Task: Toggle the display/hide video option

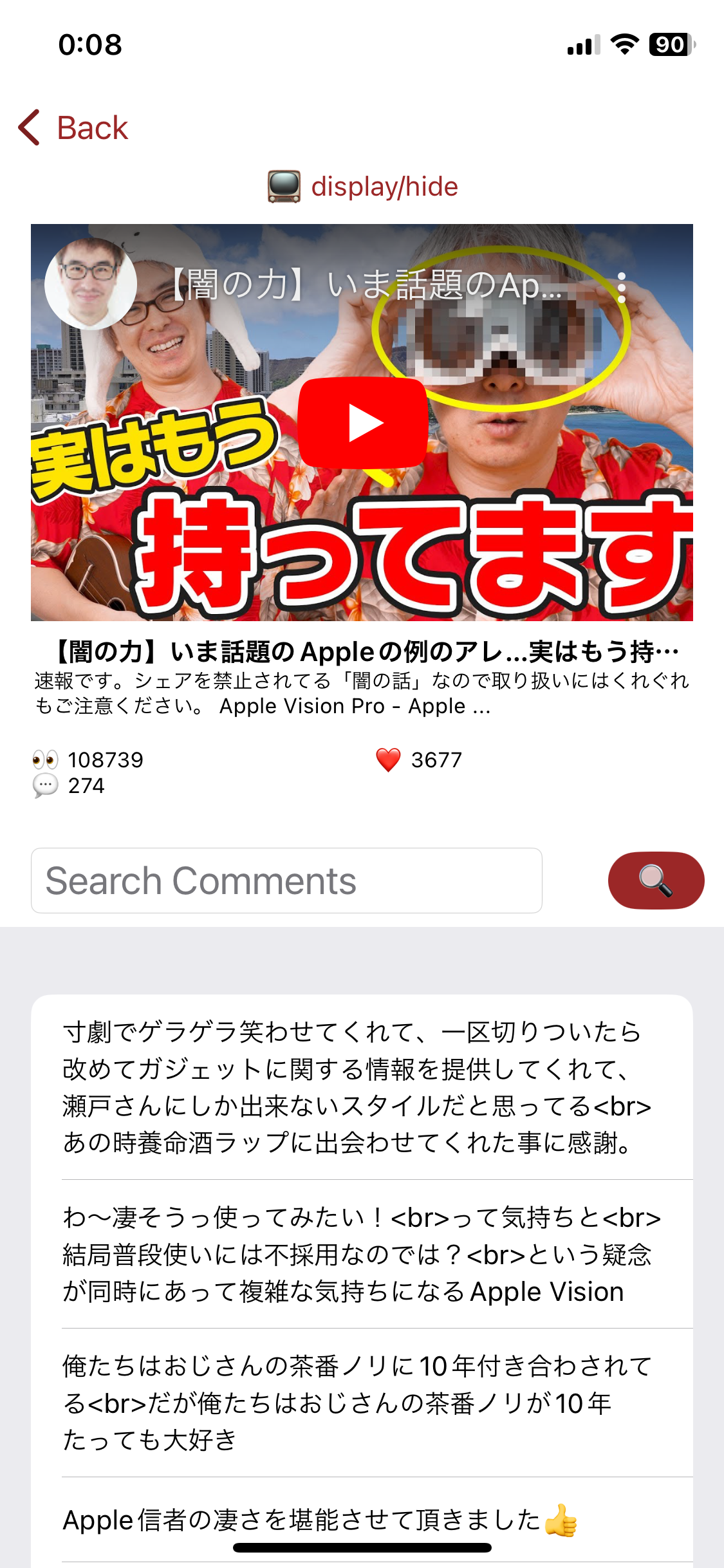Action: click(363, 187)
